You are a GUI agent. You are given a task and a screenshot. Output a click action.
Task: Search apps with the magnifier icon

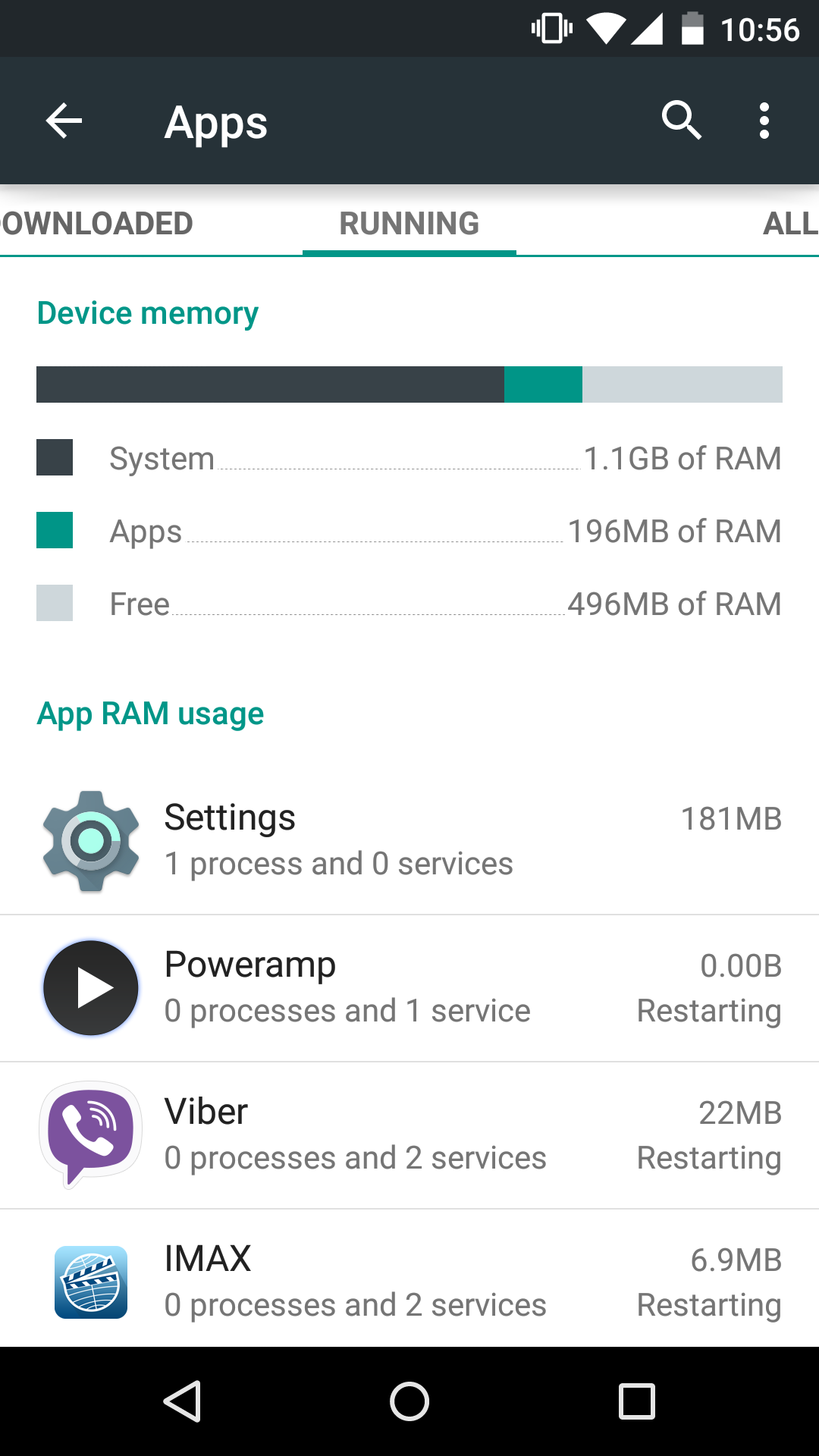[681, 121]
